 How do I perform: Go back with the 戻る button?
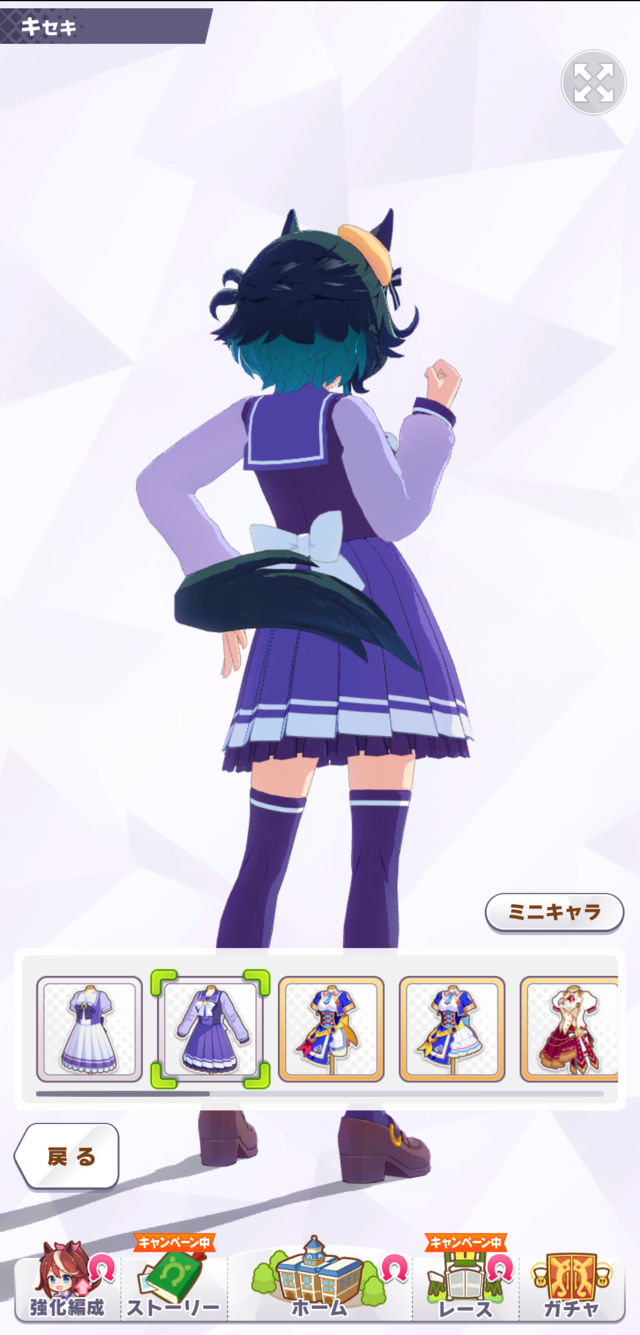tap(68, 1156)
